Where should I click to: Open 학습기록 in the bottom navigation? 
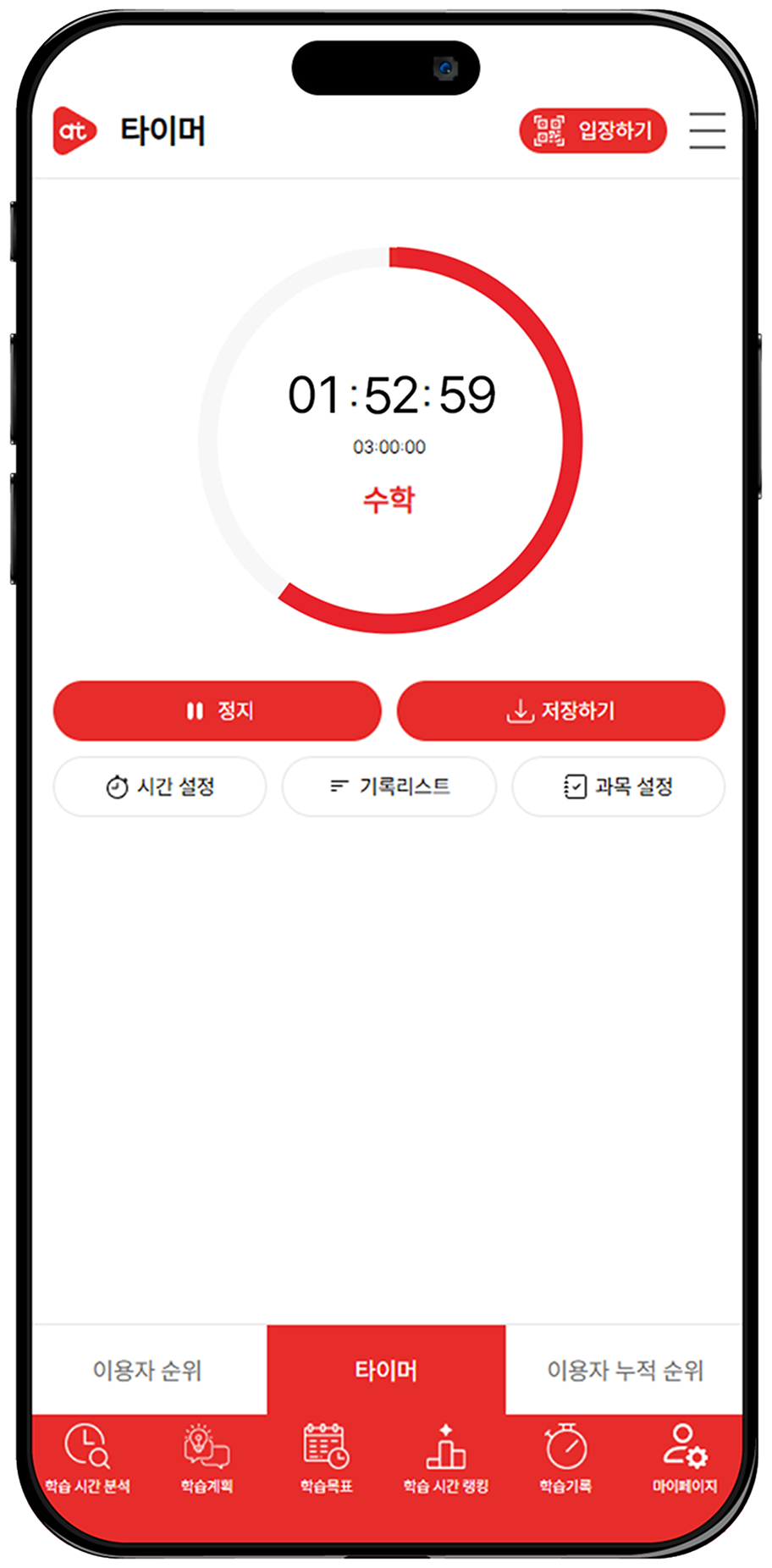click(x=565, y=1460)
